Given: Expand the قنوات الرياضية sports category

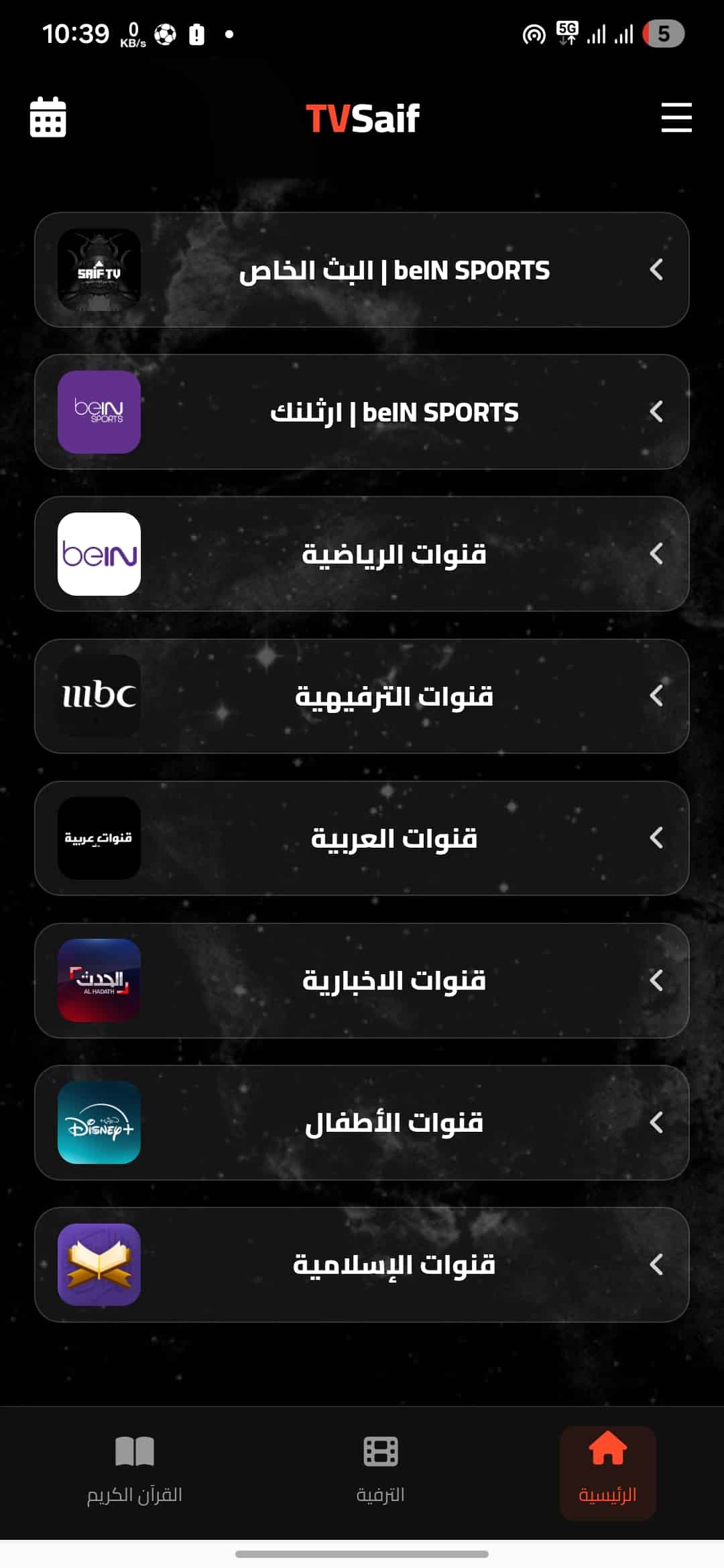Looking at the screenshot, I should tap(362, 554).
